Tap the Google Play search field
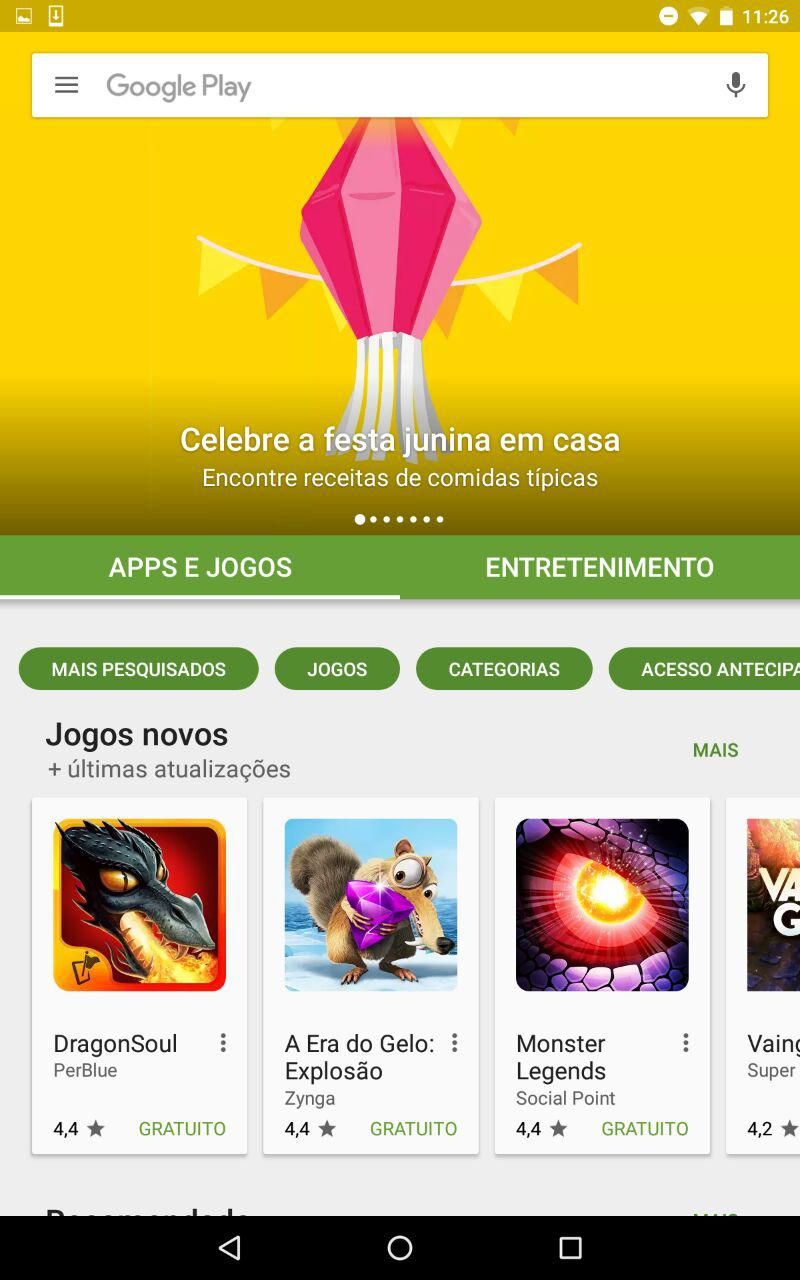The width and height of the screenshot is (800, 1280). 400,86
